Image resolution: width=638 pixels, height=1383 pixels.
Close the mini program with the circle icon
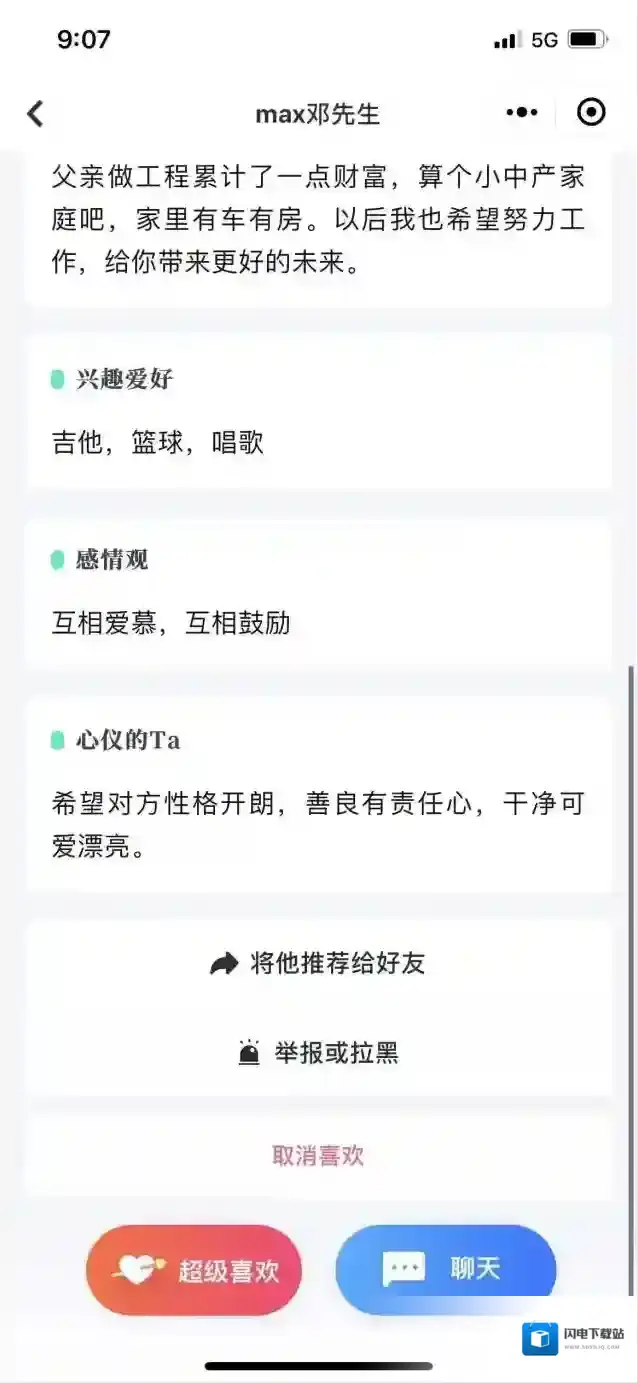tap(591, 113)
